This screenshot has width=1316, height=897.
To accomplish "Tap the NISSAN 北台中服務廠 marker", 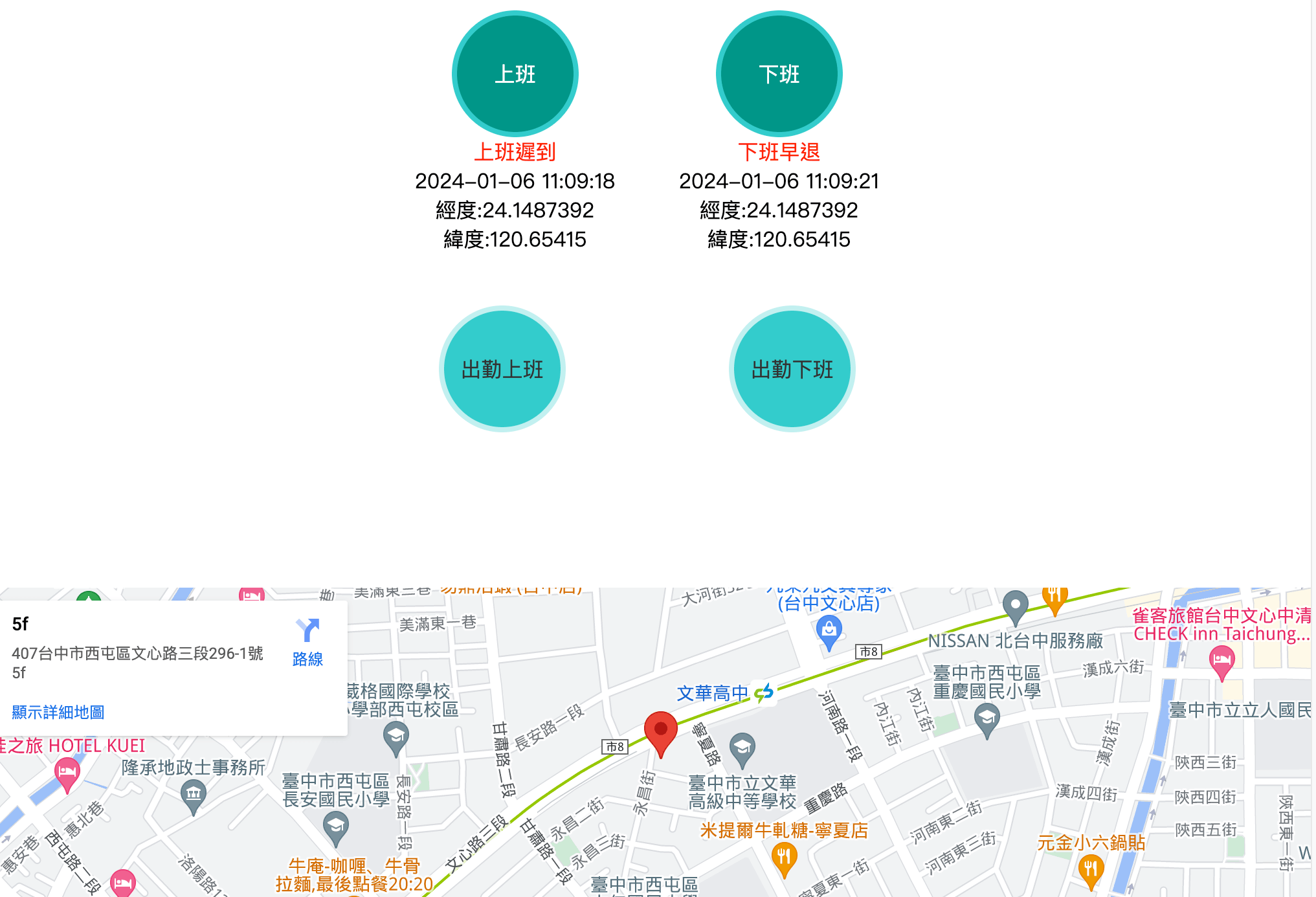I will click(x=1015, y=606).
